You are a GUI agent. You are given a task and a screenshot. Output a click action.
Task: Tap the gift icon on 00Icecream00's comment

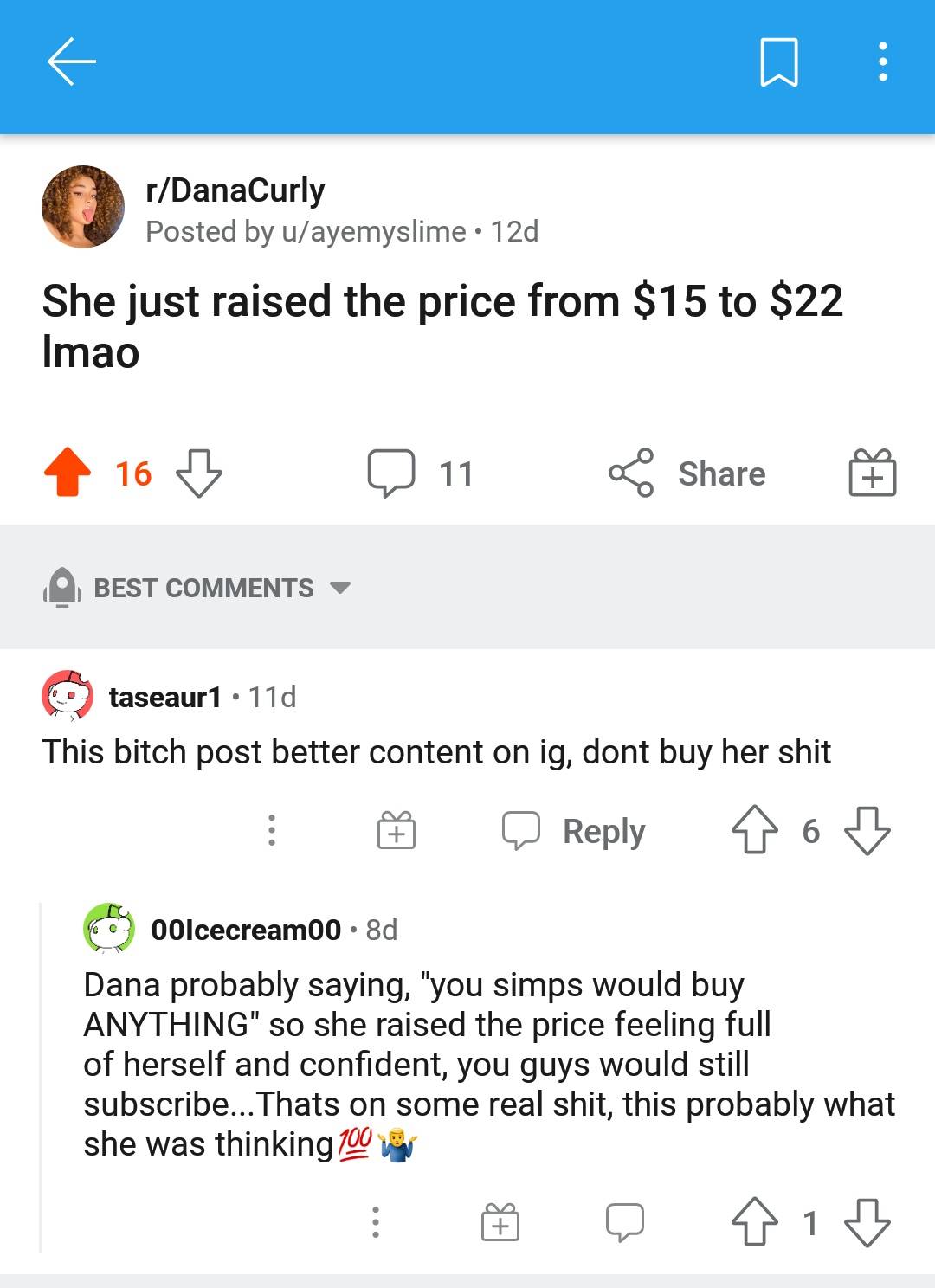[x=500, y=1222]
